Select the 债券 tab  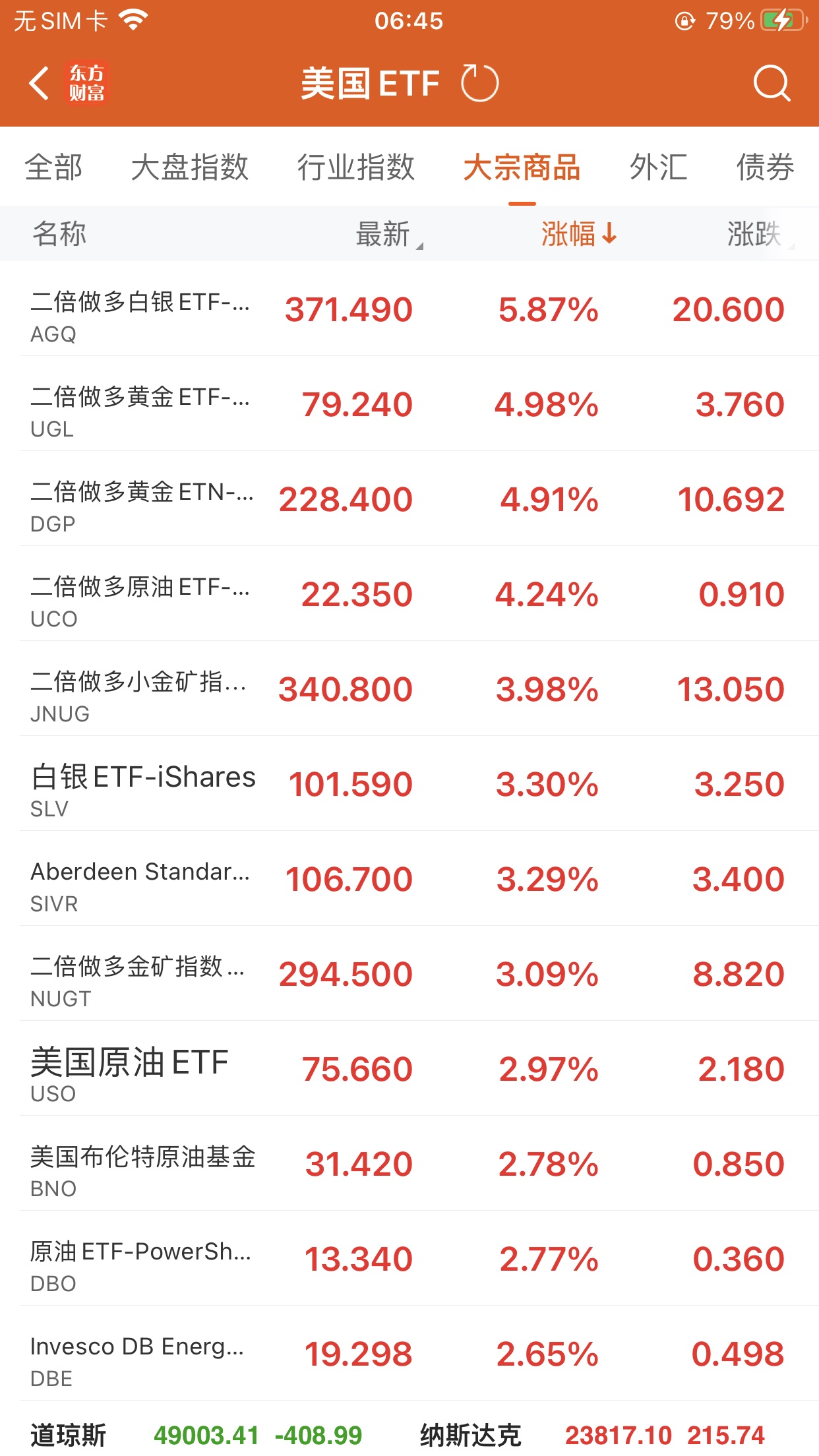pos(765,167)
